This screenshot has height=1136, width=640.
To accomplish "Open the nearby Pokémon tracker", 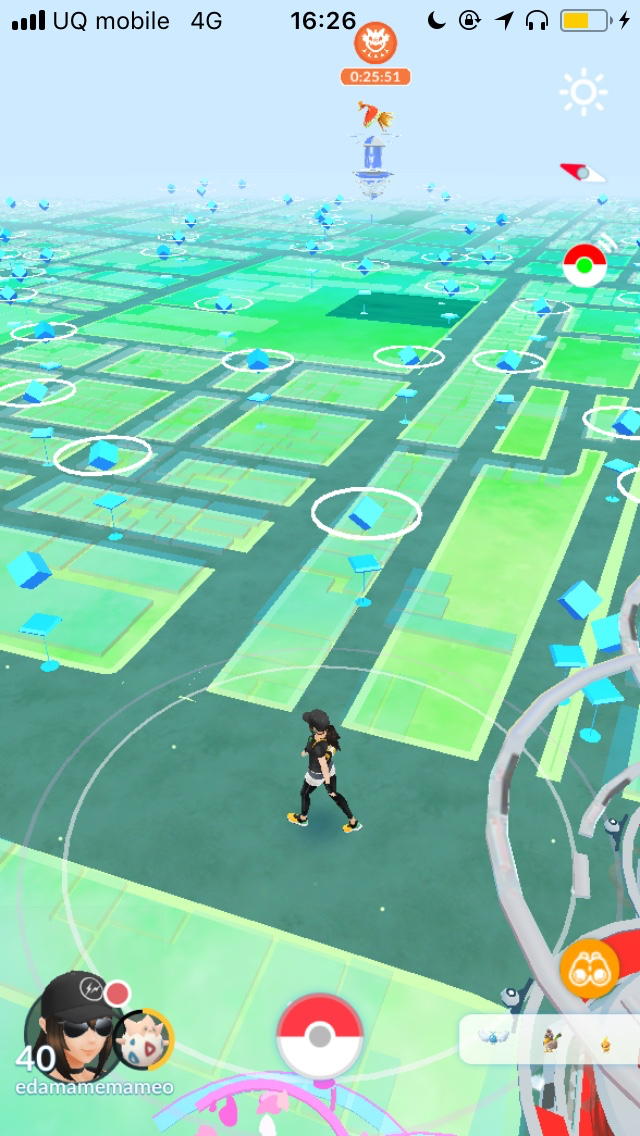I will (x=548, y=1040).
